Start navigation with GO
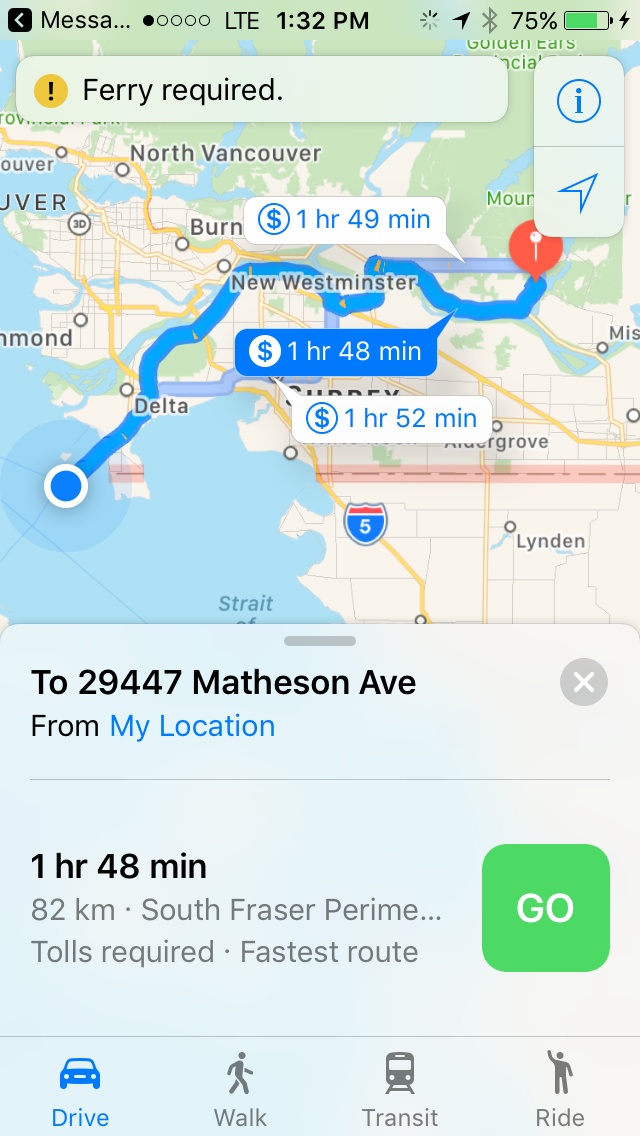 546,908
